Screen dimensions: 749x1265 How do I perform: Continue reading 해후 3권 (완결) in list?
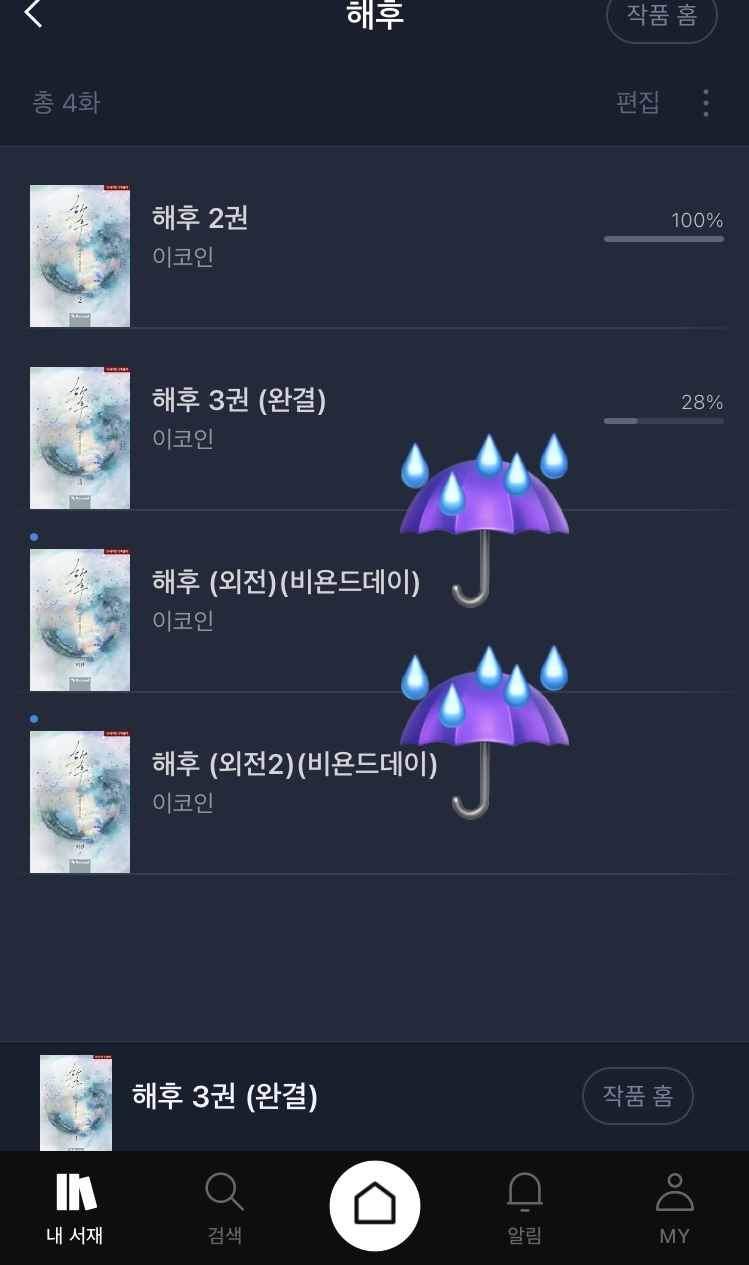pos(238,400)
